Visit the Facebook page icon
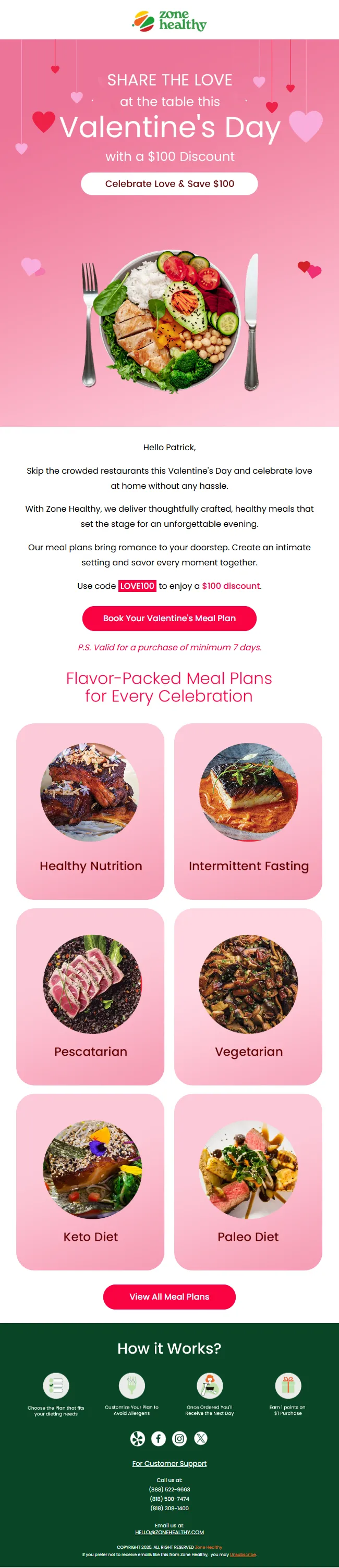The image size is (339, 1568). pyautogui.click(x=159, y=1438)
